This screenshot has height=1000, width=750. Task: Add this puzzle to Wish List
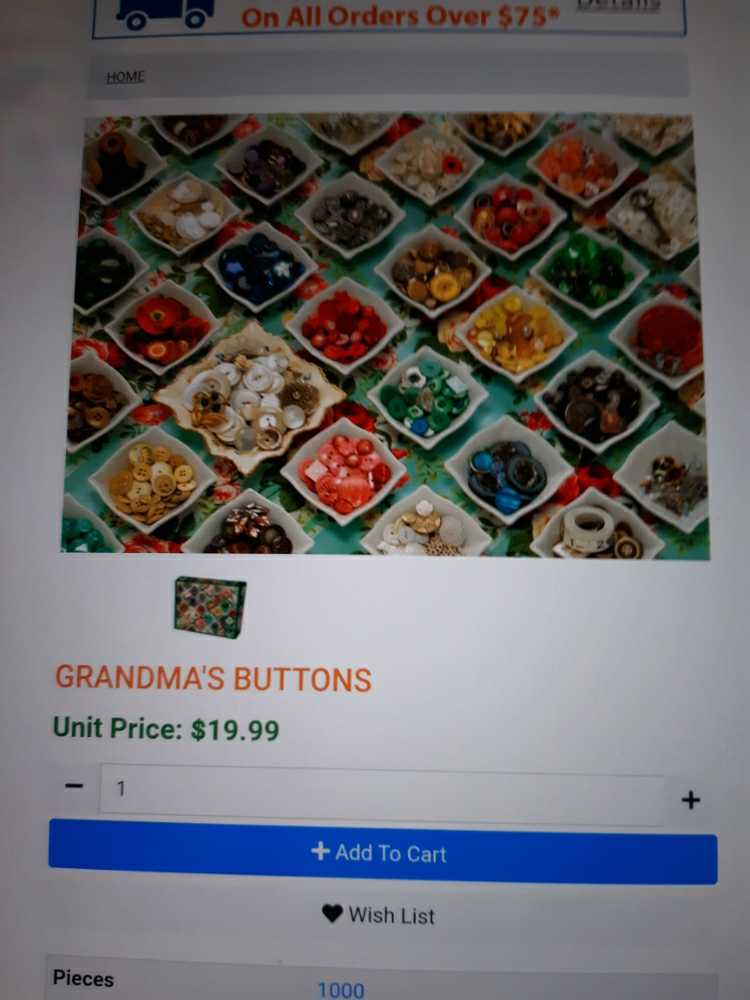click(378, 914)
